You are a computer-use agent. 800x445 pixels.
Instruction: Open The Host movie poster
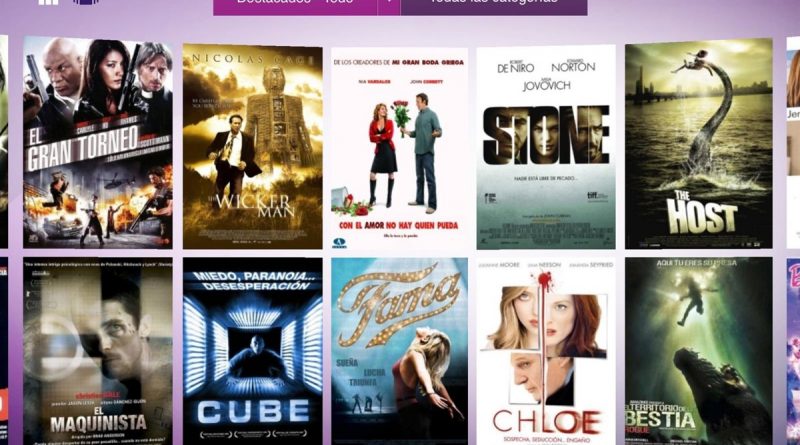point(699,144)
